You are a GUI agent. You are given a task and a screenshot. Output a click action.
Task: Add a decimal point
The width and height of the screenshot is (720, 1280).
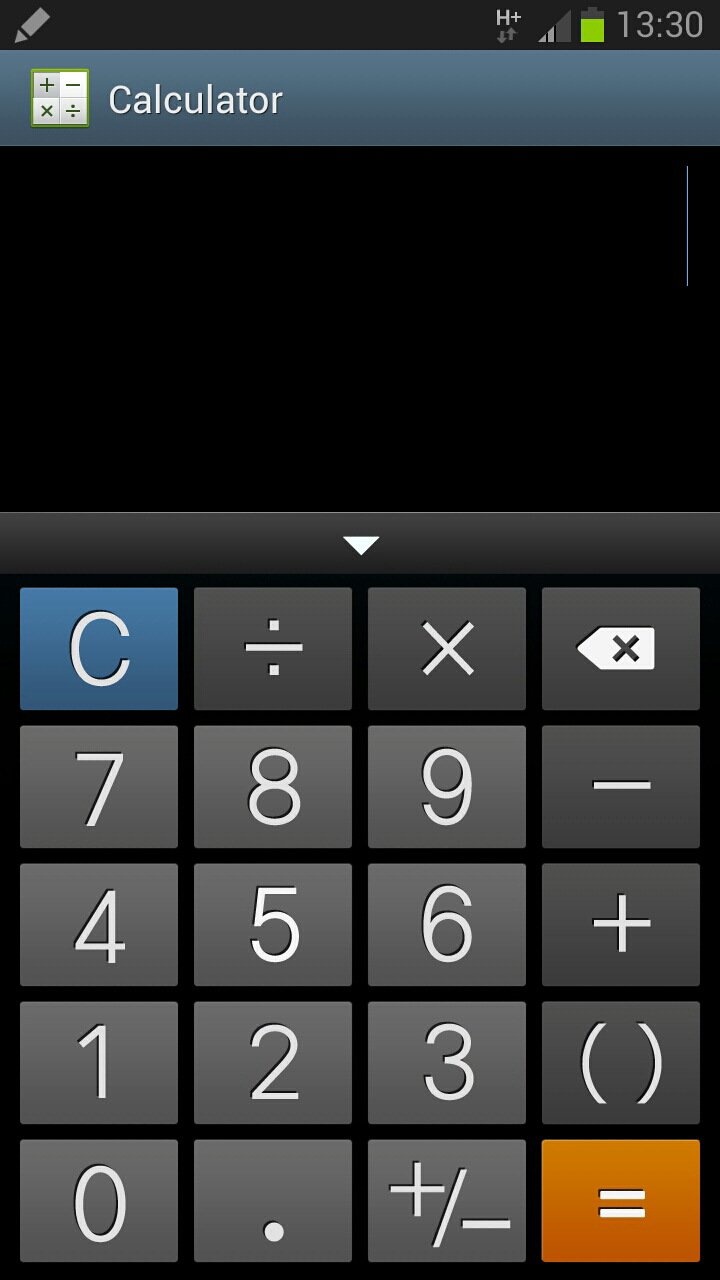coord(273,1201)
